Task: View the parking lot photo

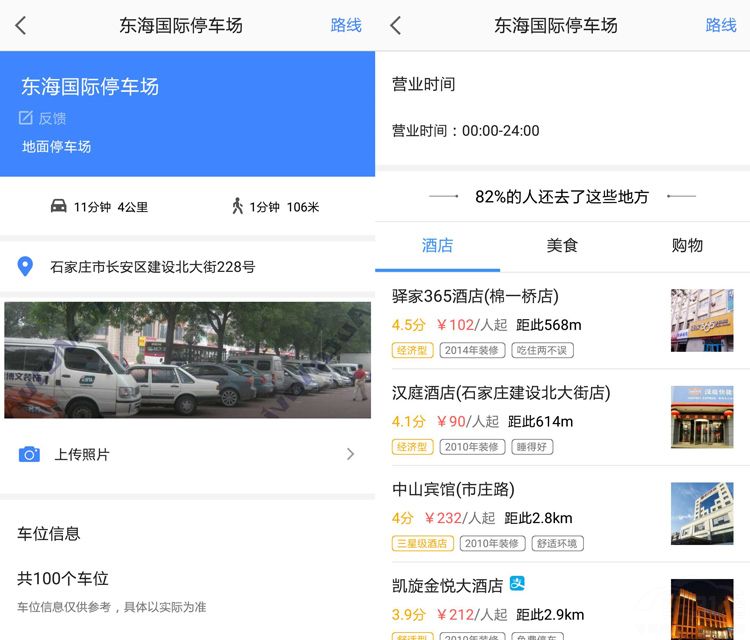Action: [187, 360]
